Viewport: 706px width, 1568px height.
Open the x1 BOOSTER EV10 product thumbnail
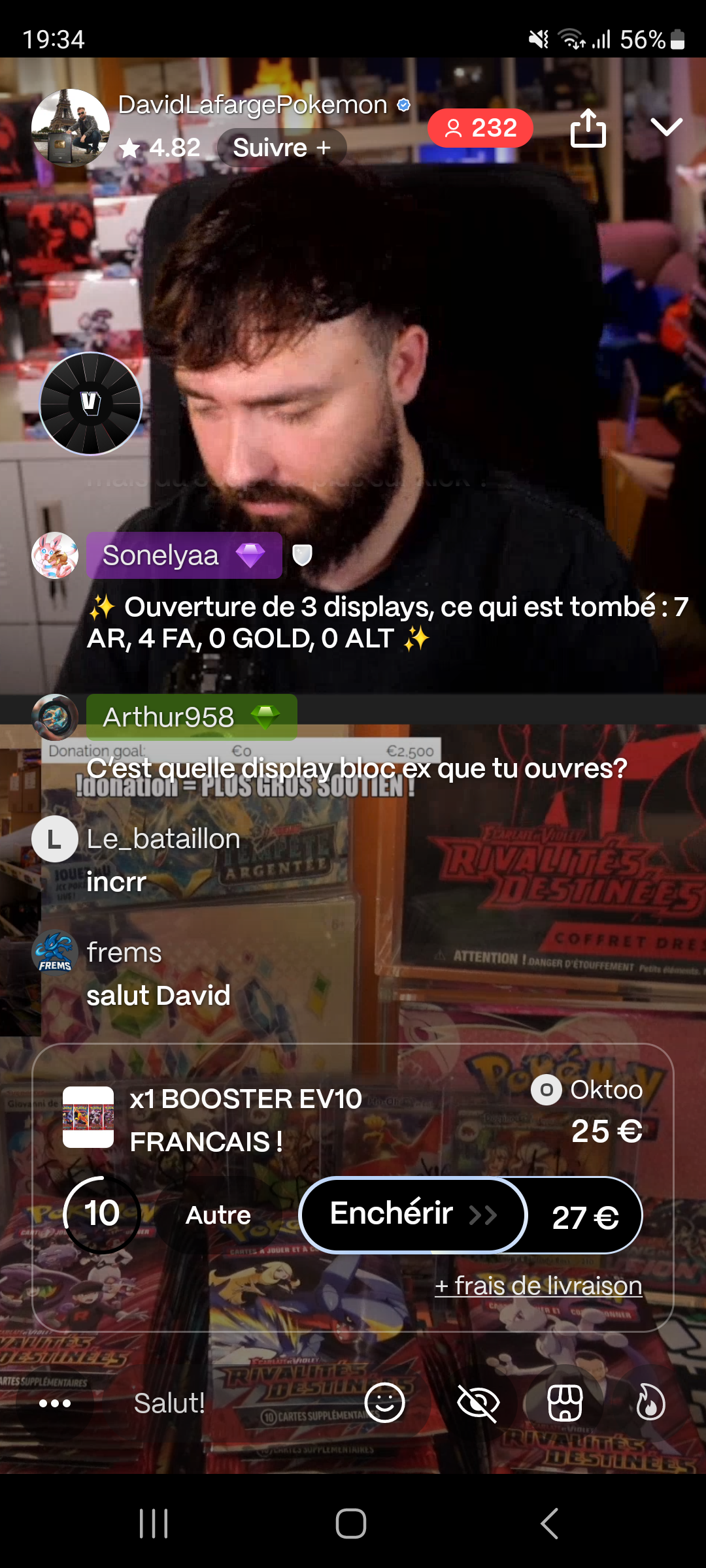[88, 1117]
